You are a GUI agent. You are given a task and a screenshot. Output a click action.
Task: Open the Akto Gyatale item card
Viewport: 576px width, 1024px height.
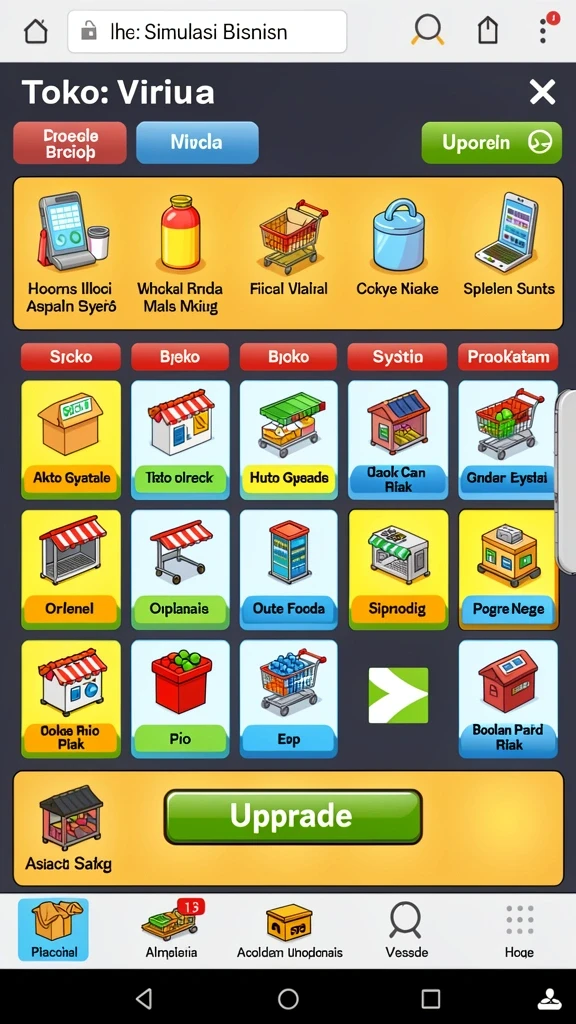pyautogui.click(x=71, y=440)
